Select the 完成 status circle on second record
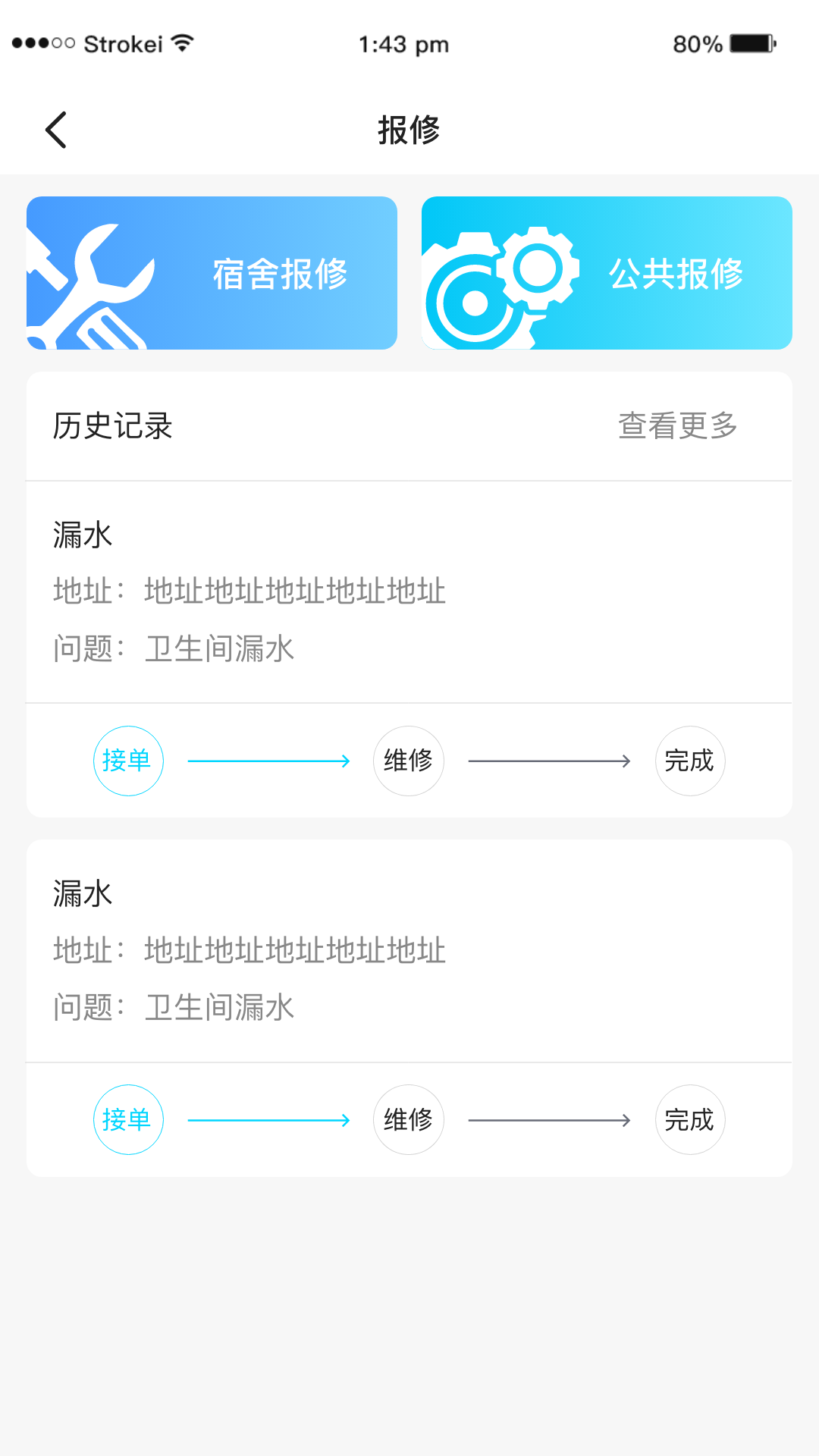Image resolution: width=819 pixels, height=1456 pixels. 690,1119
